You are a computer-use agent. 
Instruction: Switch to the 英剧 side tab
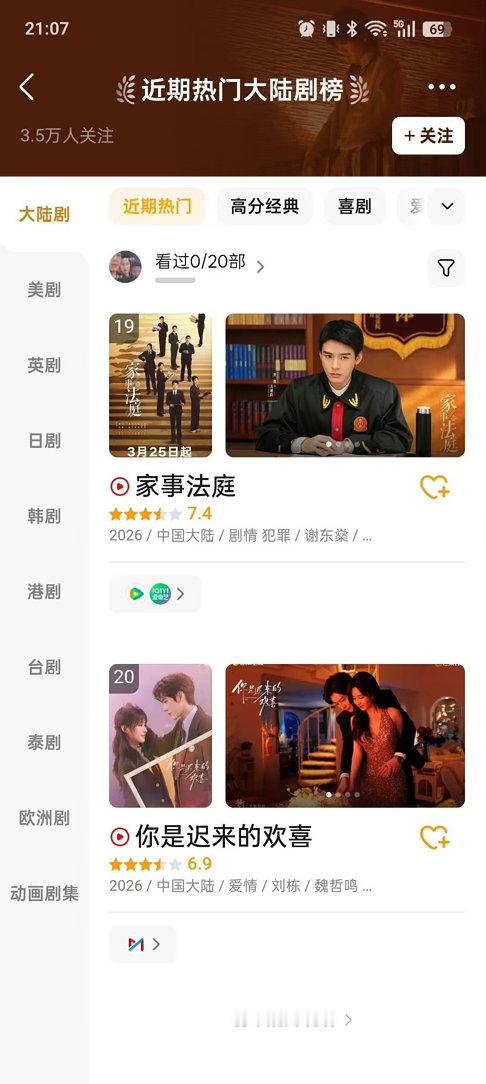44,365
